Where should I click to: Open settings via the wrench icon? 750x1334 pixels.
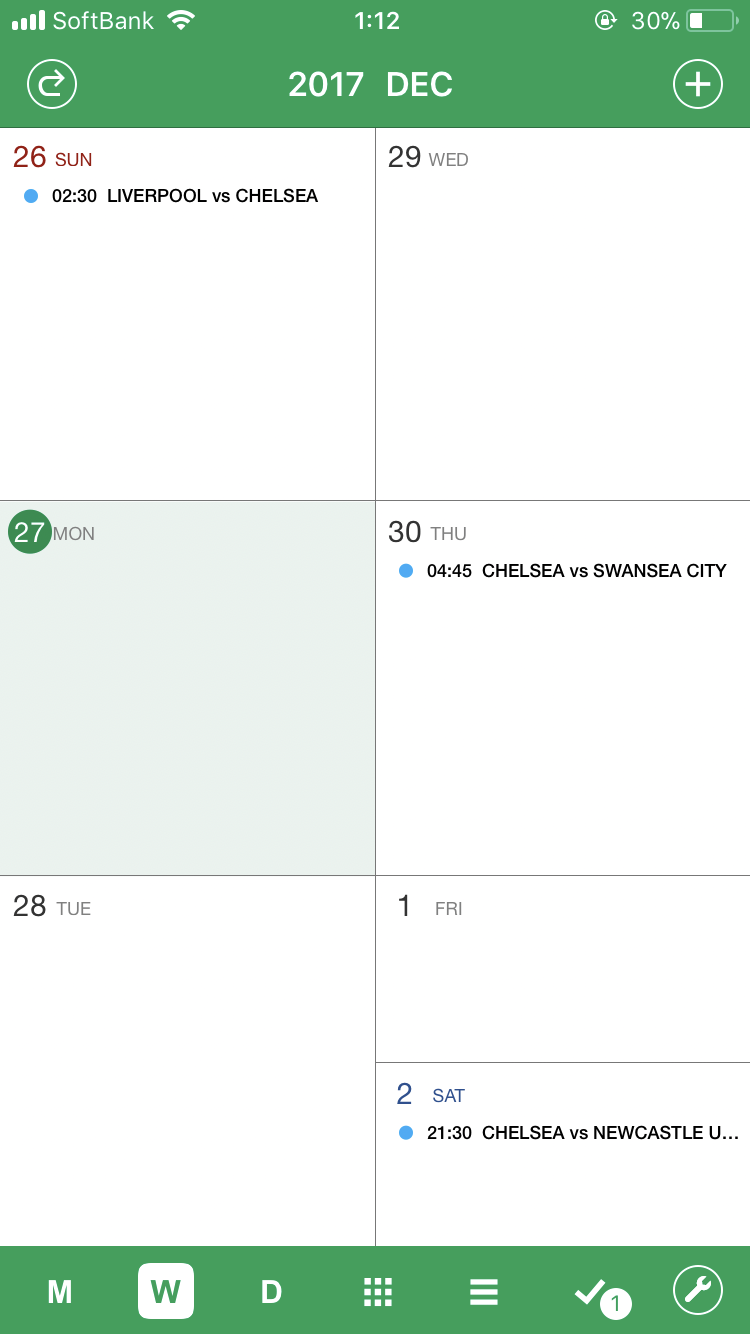[697, 1290]
